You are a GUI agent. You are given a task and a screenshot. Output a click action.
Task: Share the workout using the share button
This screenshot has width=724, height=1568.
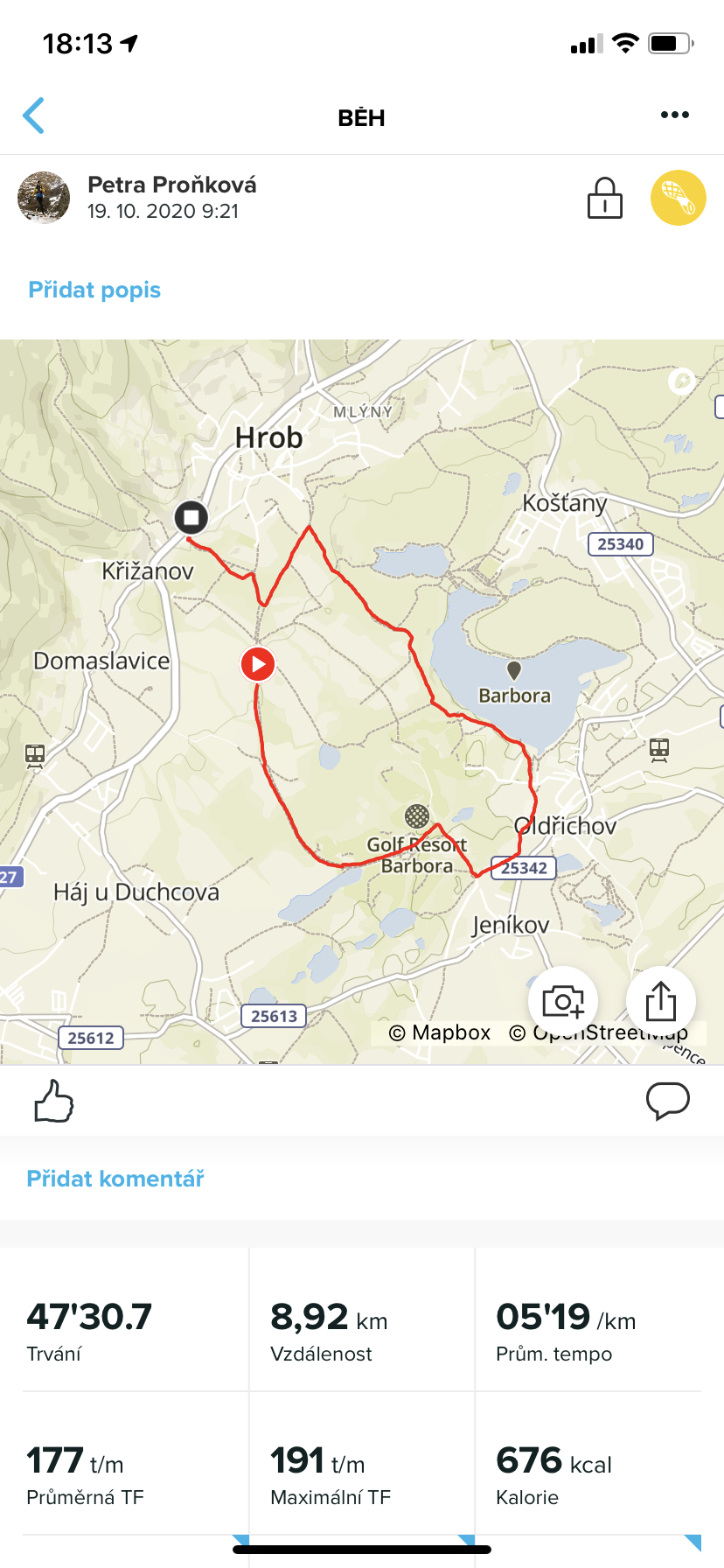pos(661,1001)
